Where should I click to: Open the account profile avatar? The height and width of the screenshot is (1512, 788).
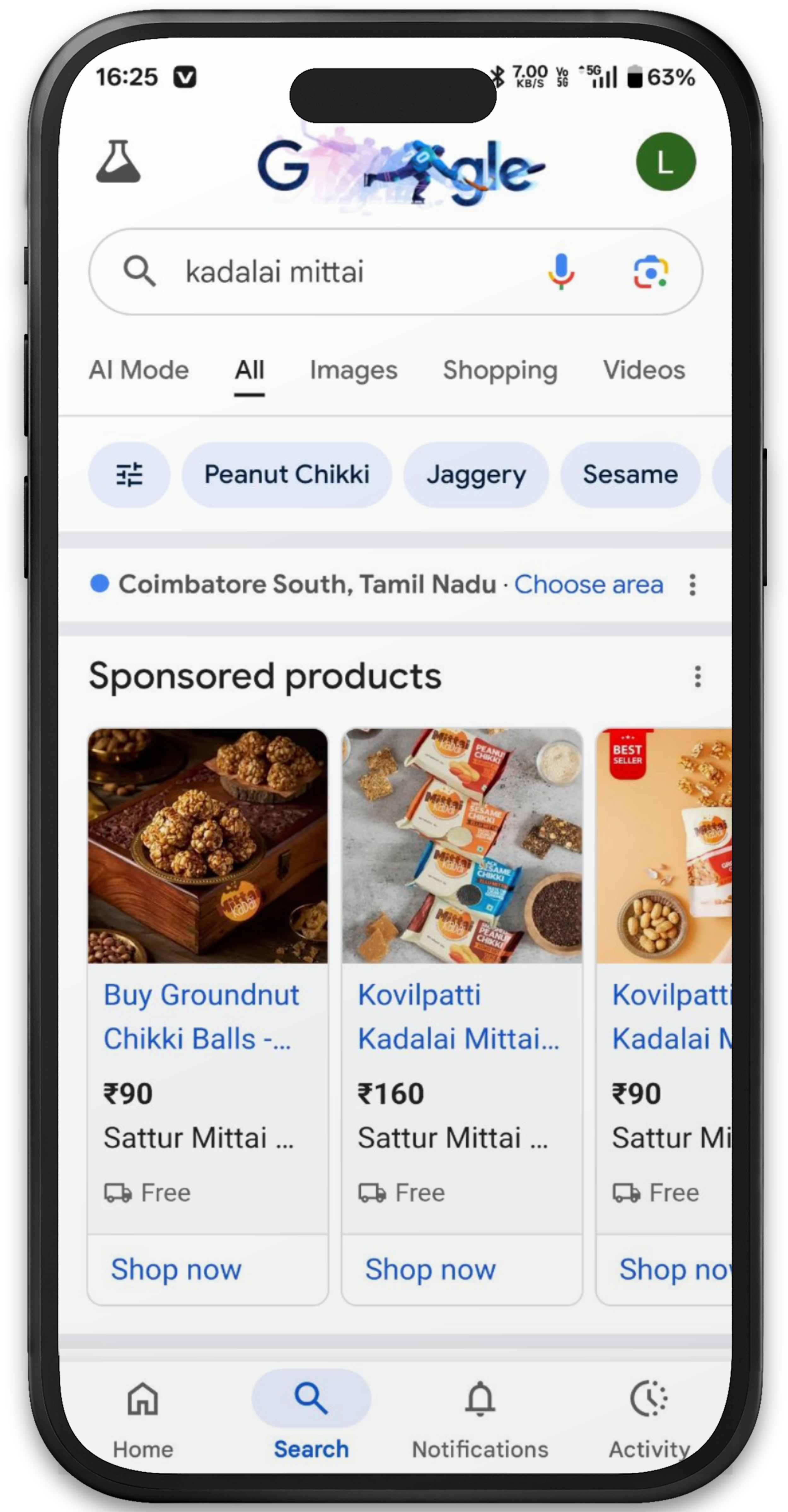(x=665, y=162)
